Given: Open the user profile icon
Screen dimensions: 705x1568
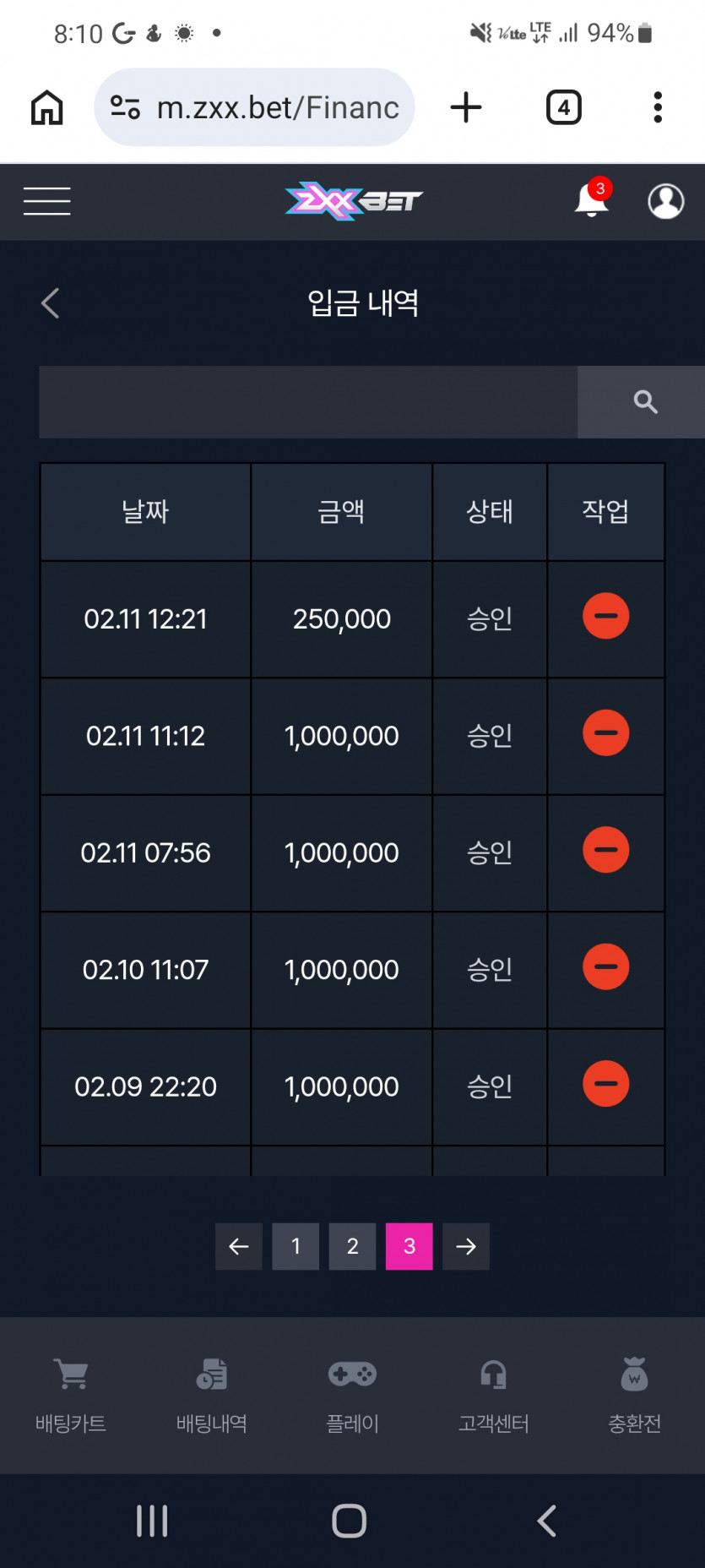Looking at the screenshot, I should (x=665, y=201).
